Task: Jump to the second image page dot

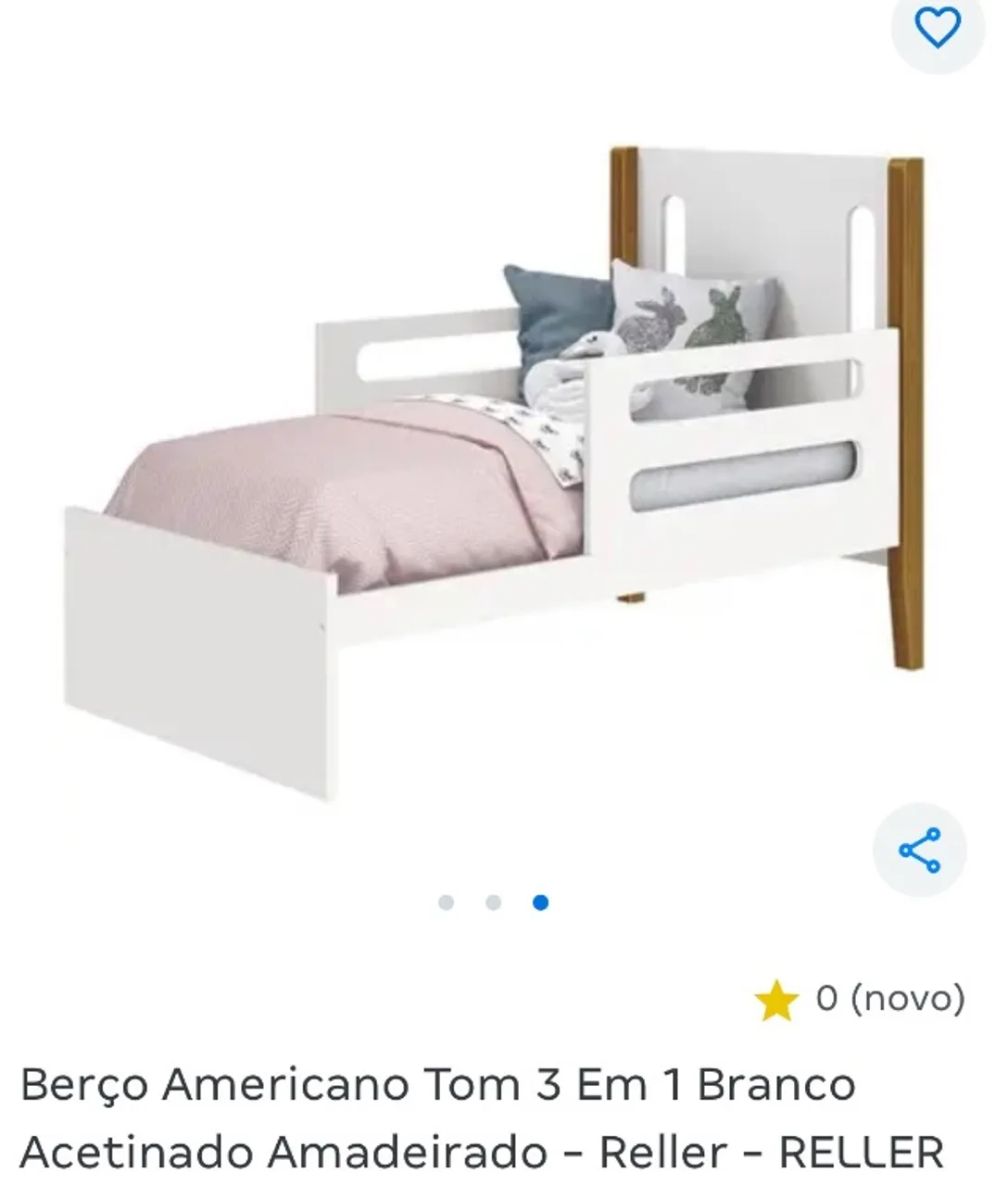Action: tap(493, 902)
